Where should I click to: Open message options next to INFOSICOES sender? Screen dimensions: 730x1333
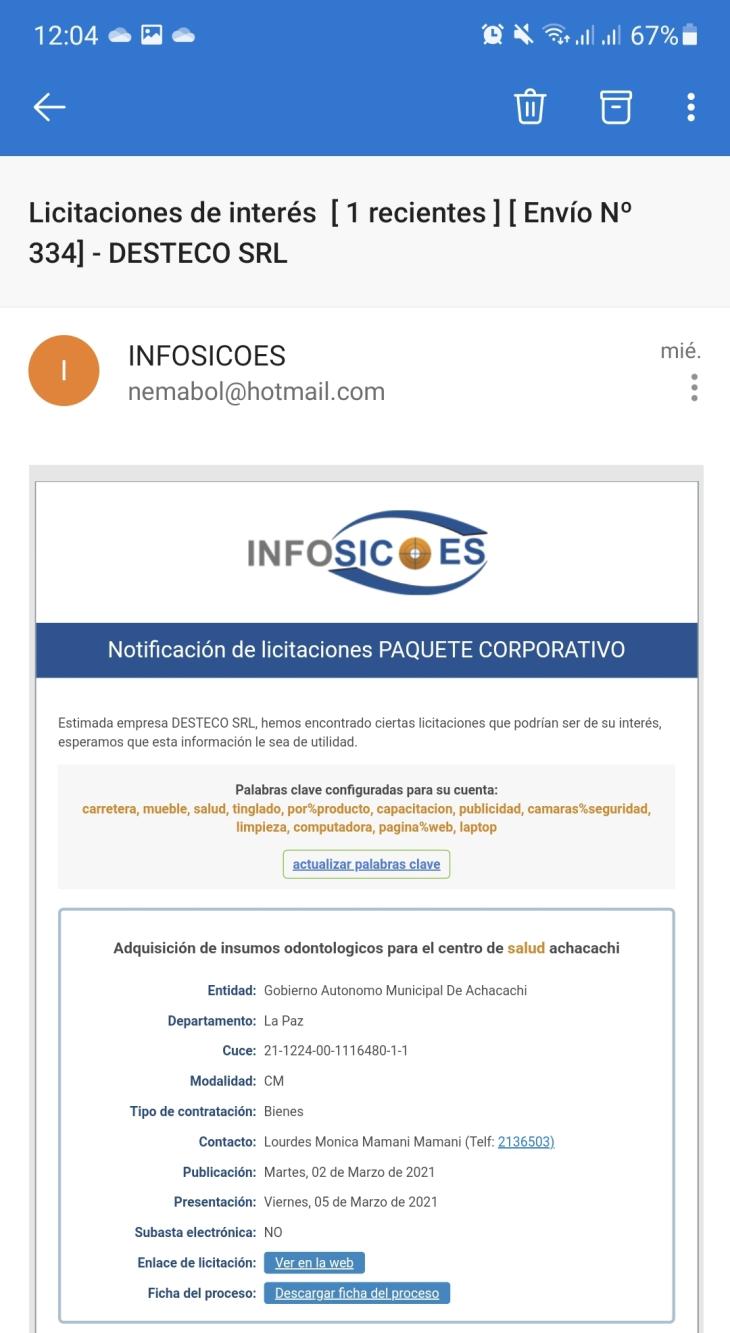(x=694, y=388)
